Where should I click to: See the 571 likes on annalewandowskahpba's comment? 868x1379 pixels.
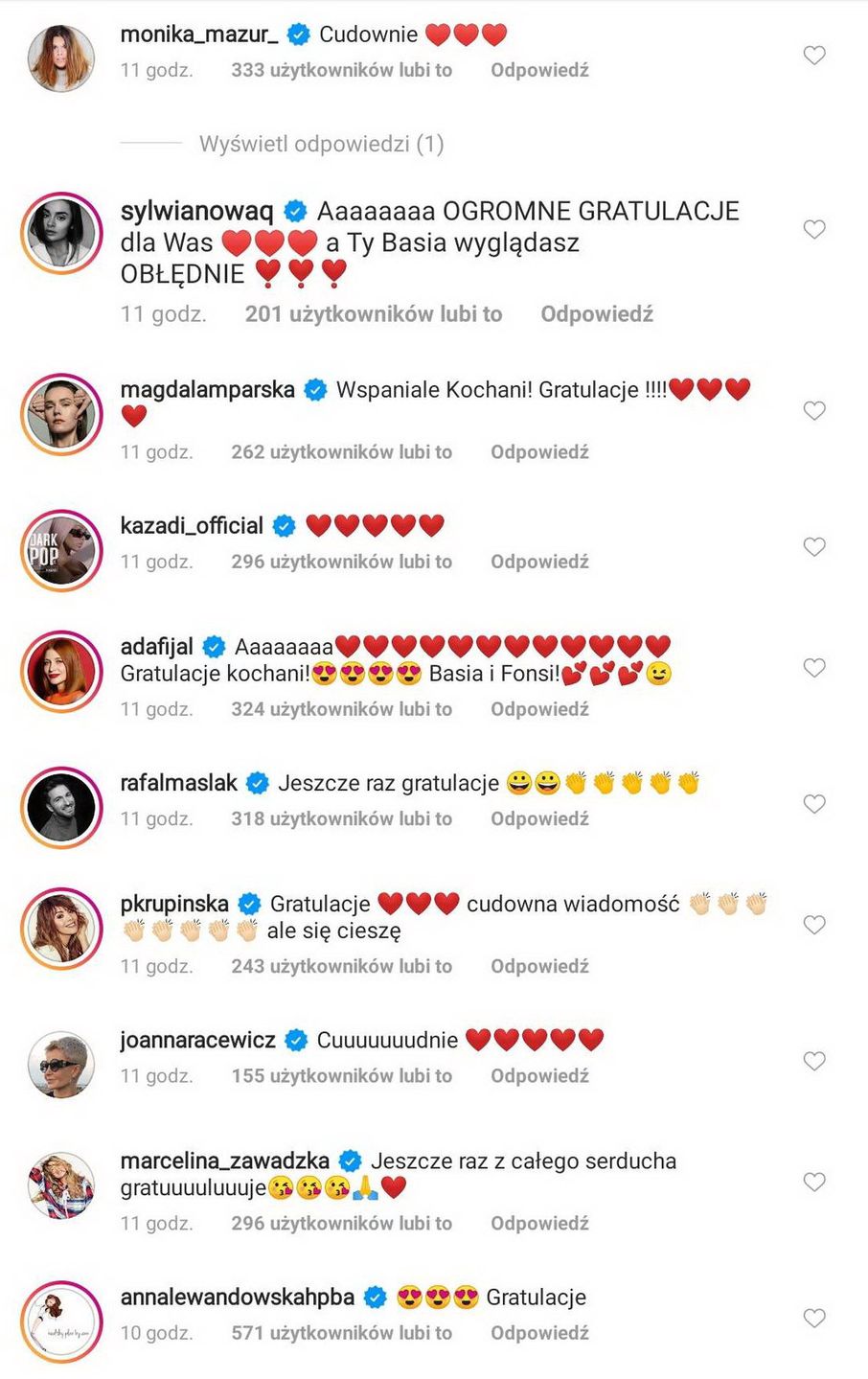(x=341, y=1332)
